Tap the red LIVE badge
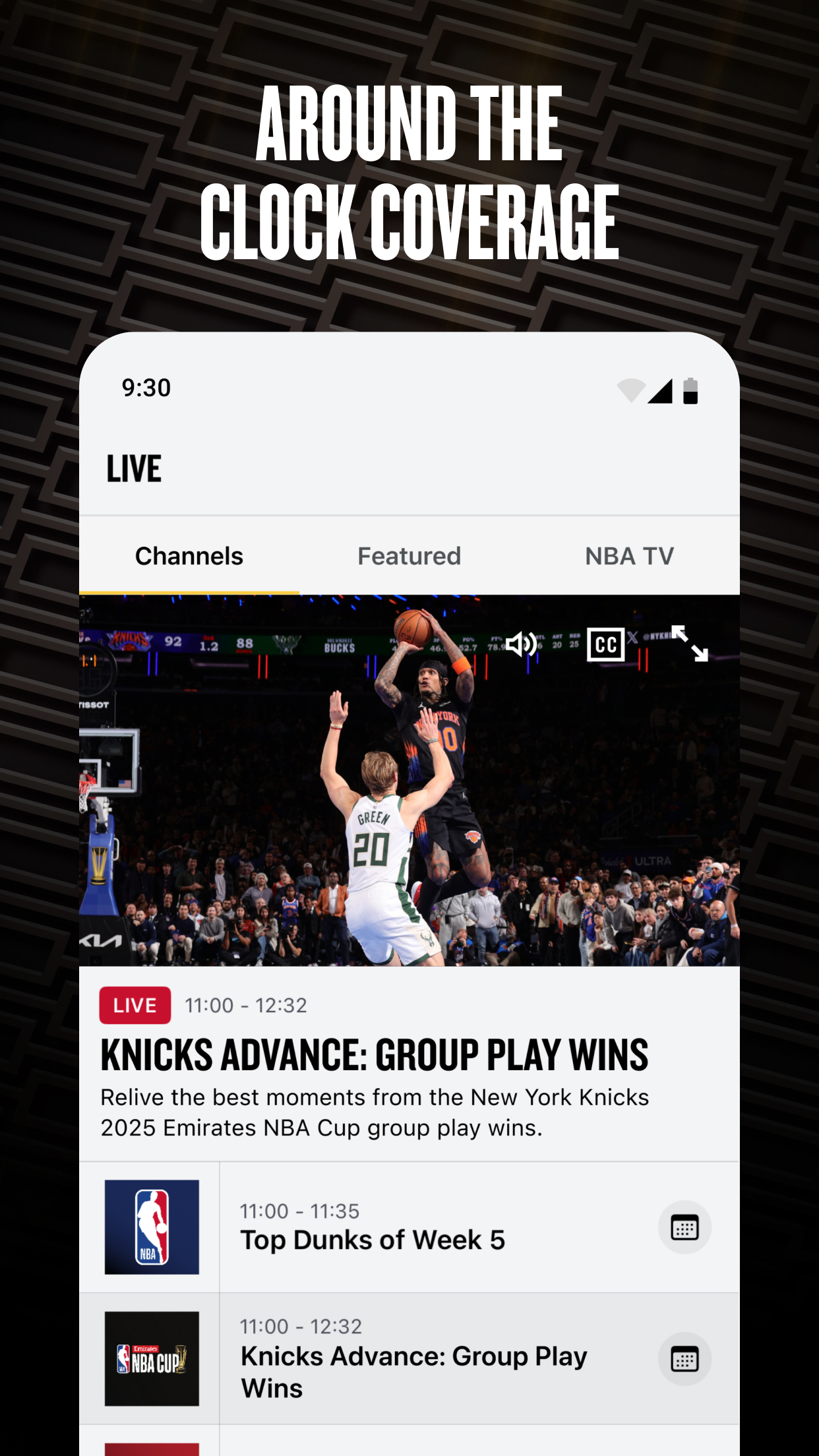Screen dimensions: 819x1456 point(135,1005)
